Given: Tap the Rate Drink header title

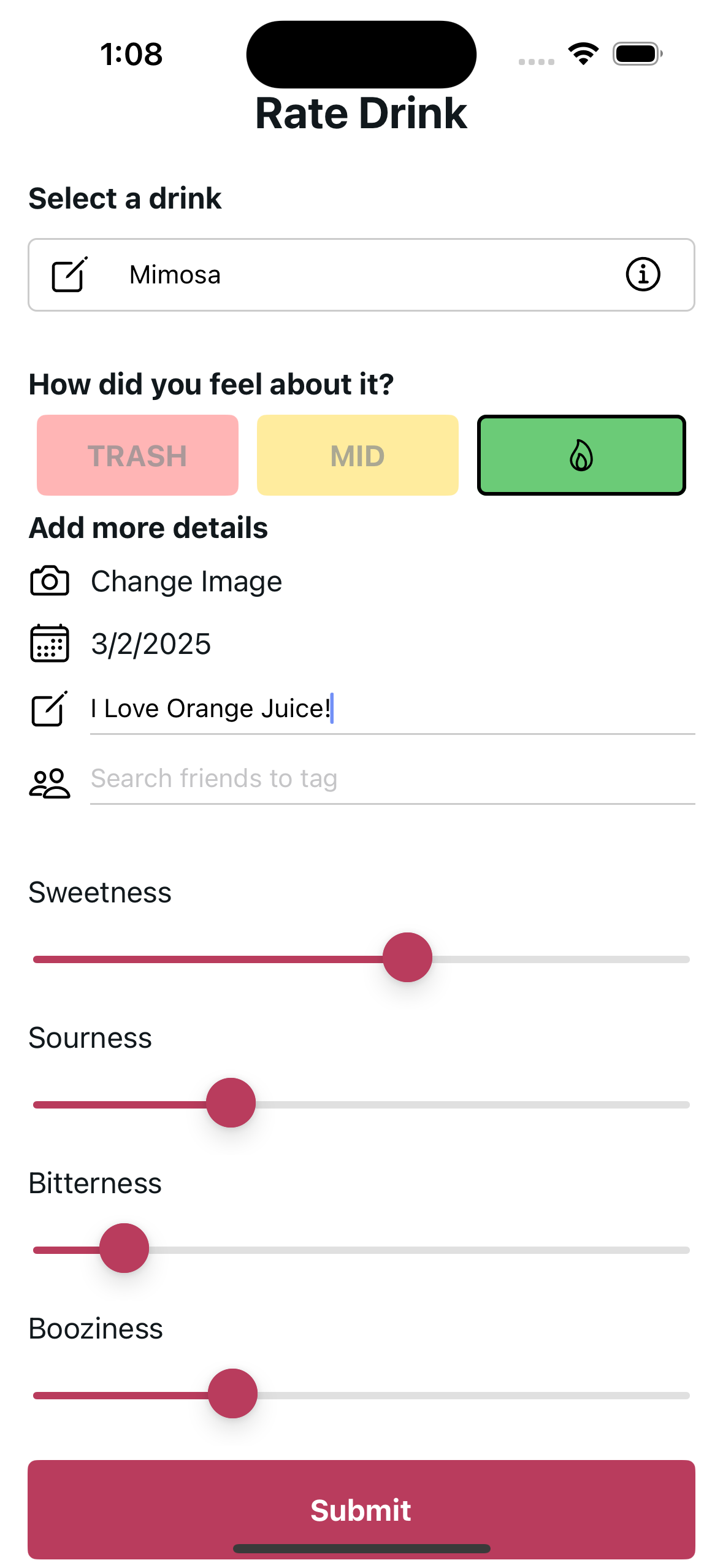Looking at the screenshot, I should pos(361,113).
